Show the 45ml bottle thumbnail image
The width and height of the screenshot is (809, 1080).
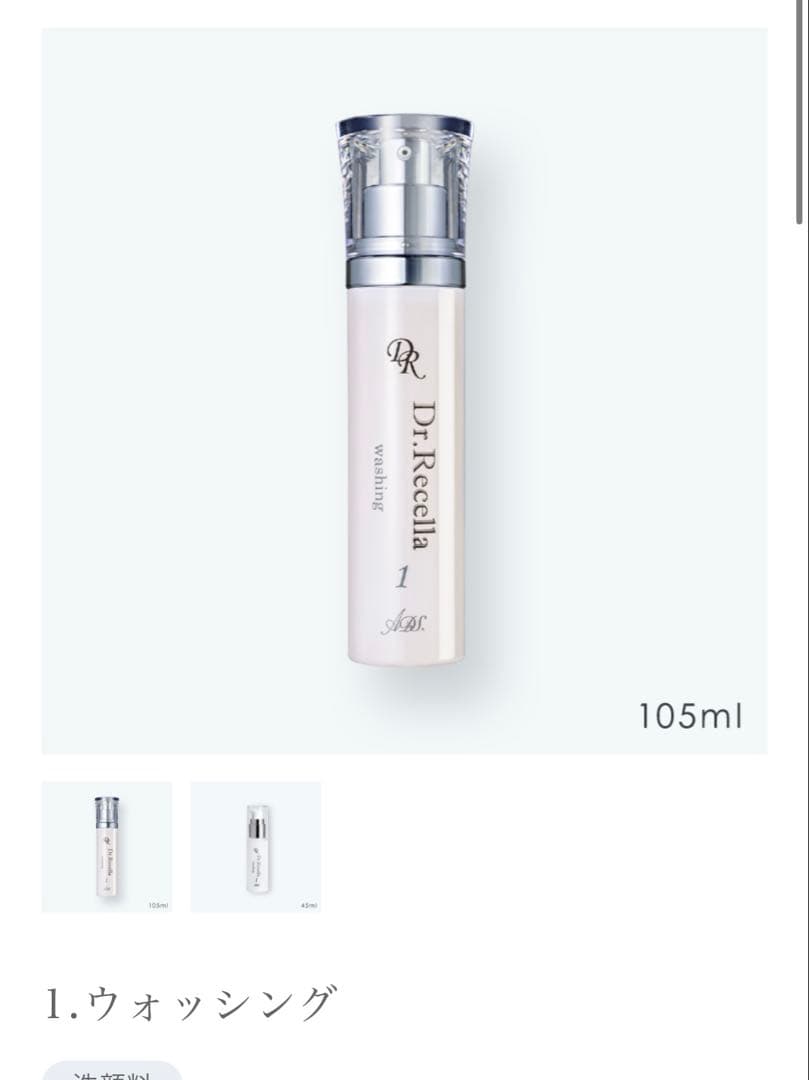(255, 846)
